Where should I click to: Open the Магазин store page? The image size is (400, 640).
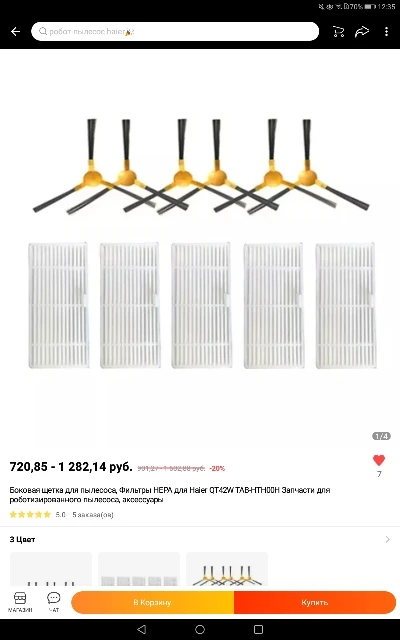pos(20,602)
